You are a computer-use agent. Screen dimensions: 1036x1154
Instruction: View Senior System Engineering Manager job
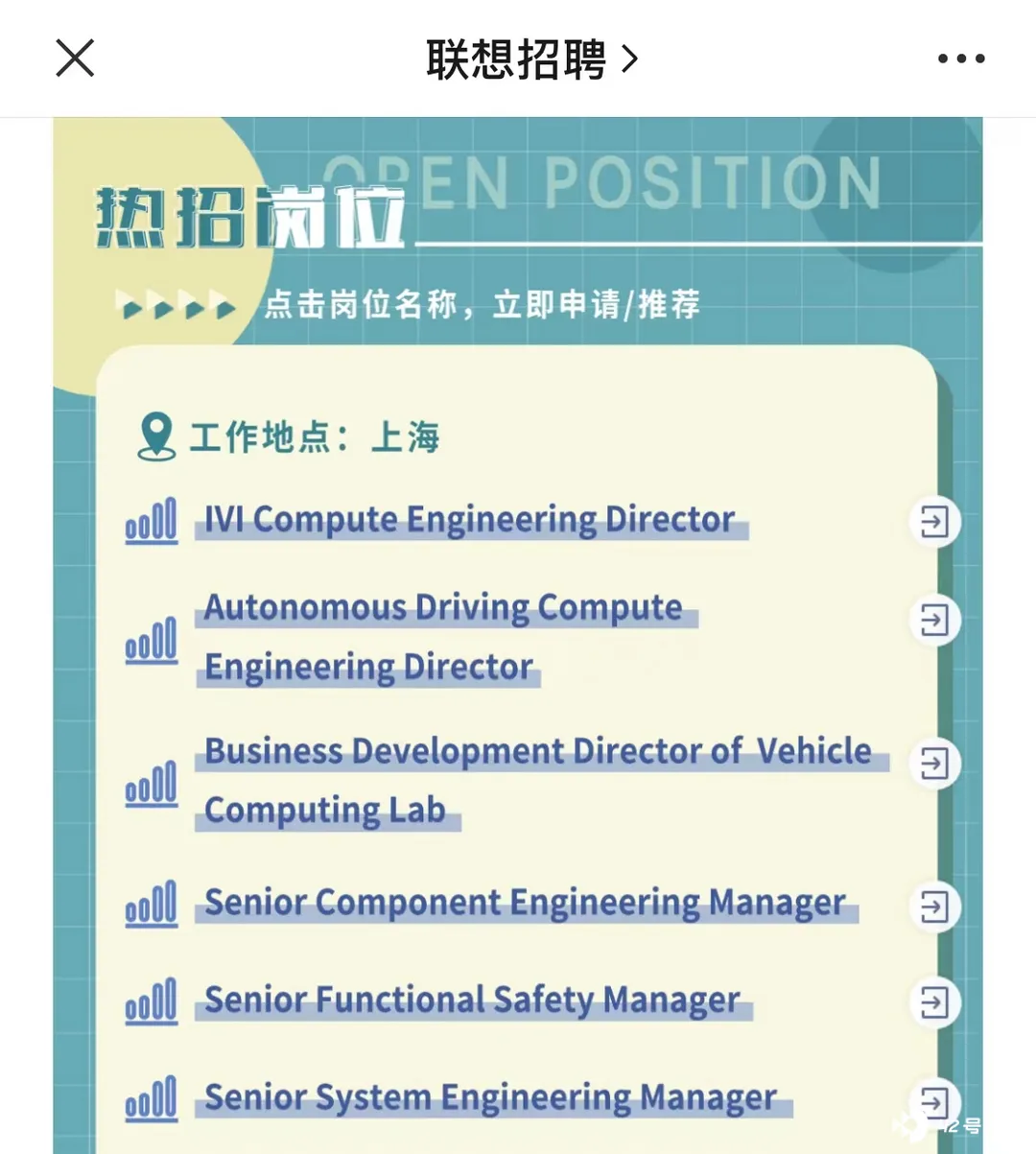[x=490, y=1098]
